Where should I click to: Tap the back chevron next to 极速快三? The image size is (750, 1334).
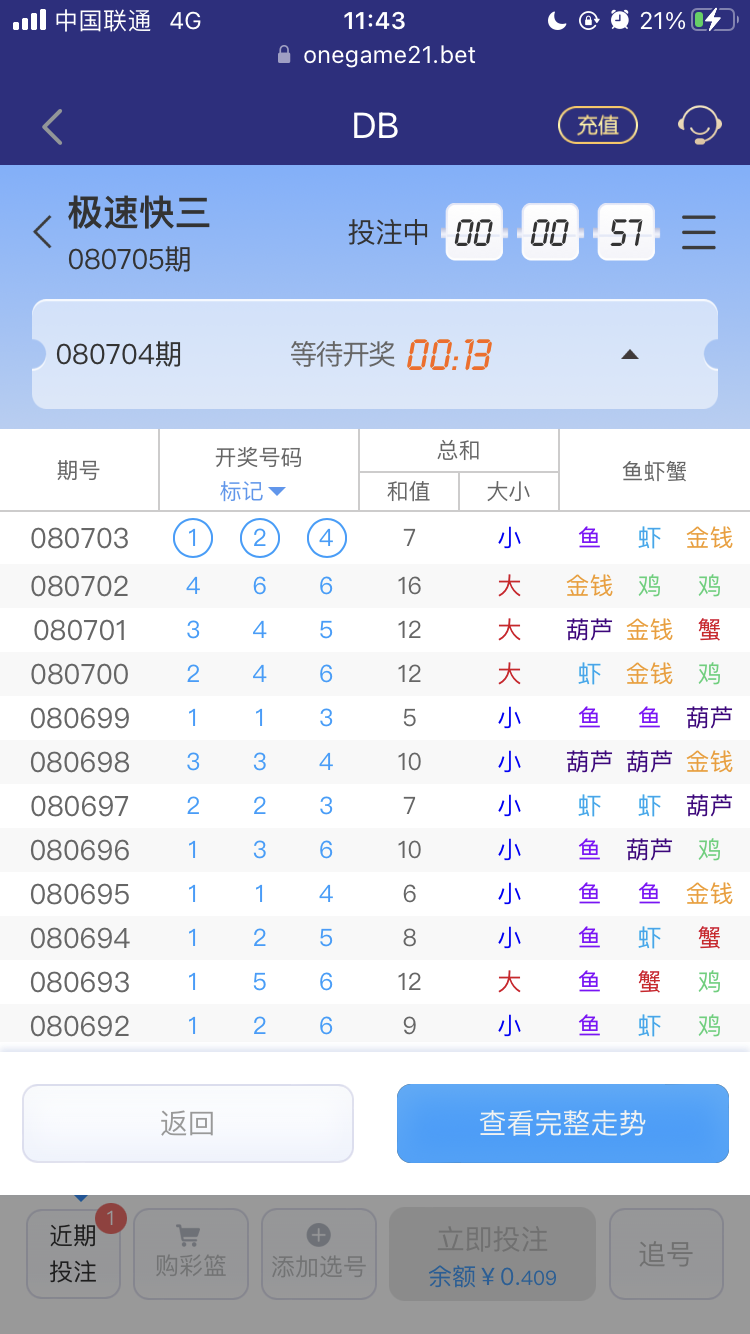(x=42, y=231)
